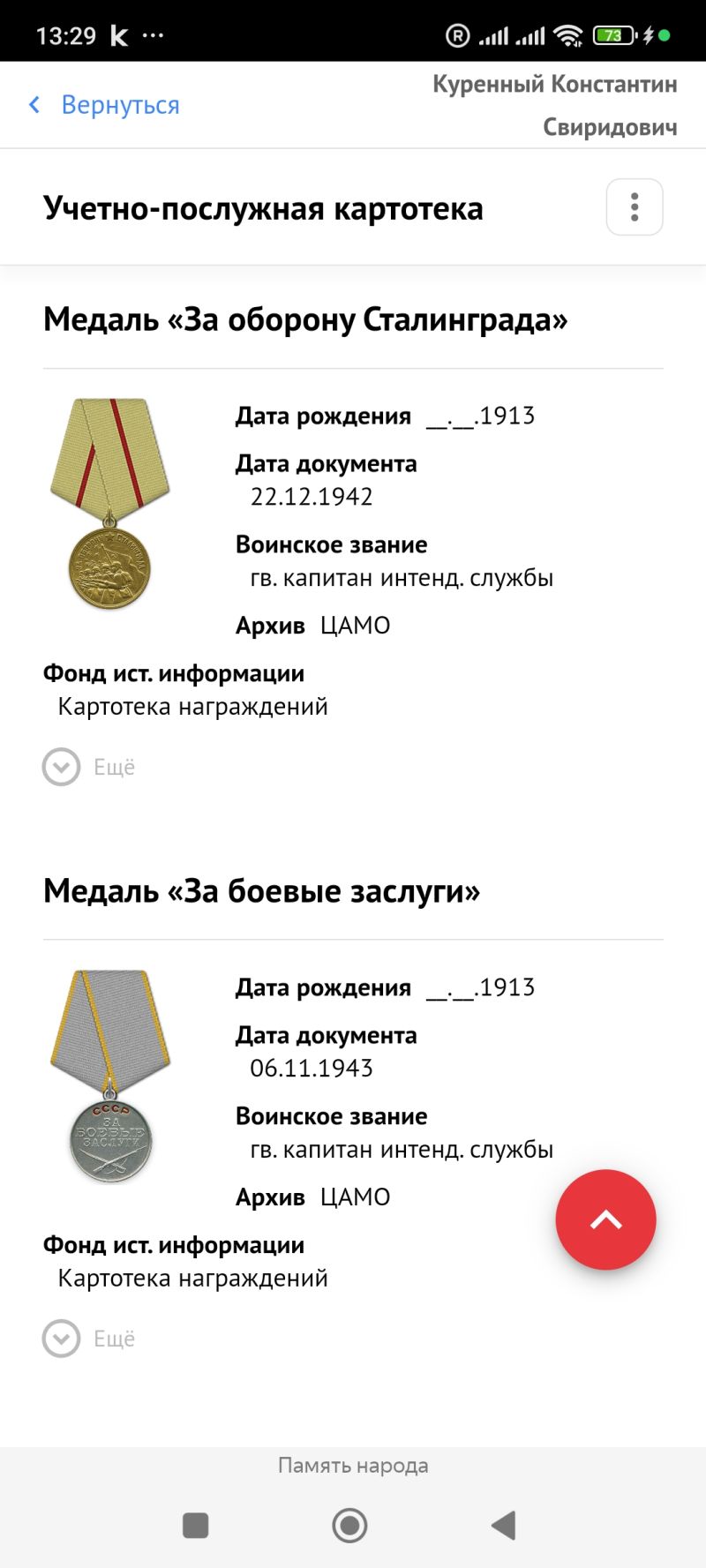Tap the system home button

click(349, 1525)
